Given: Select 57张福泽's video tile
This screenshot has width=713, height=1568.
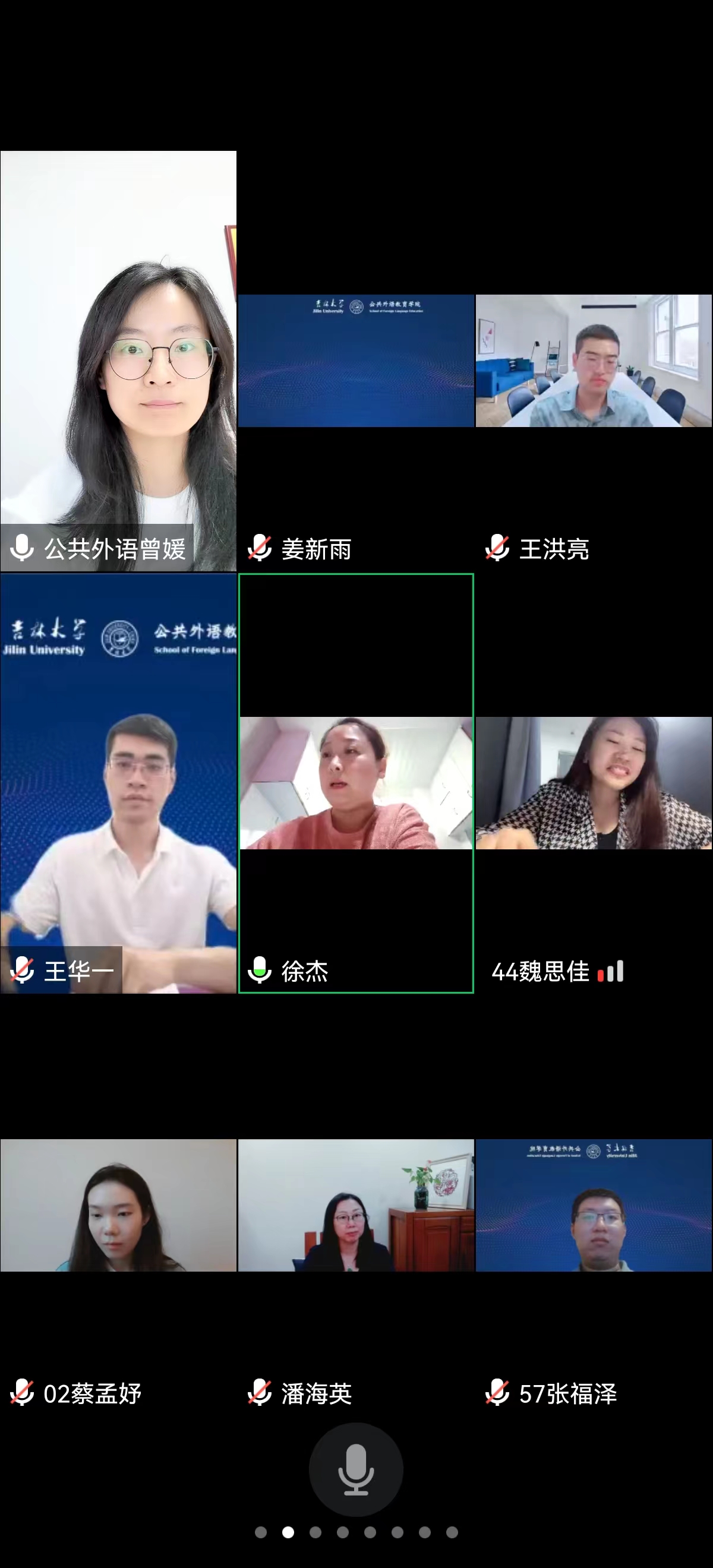Looking at the screenshot, I should coord(594,1205).
